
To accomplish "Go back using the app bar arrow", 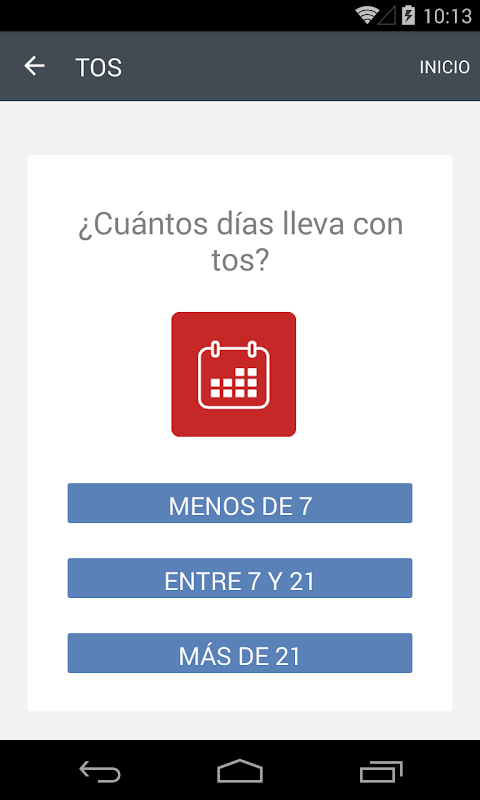I will [x=35, y=66].
